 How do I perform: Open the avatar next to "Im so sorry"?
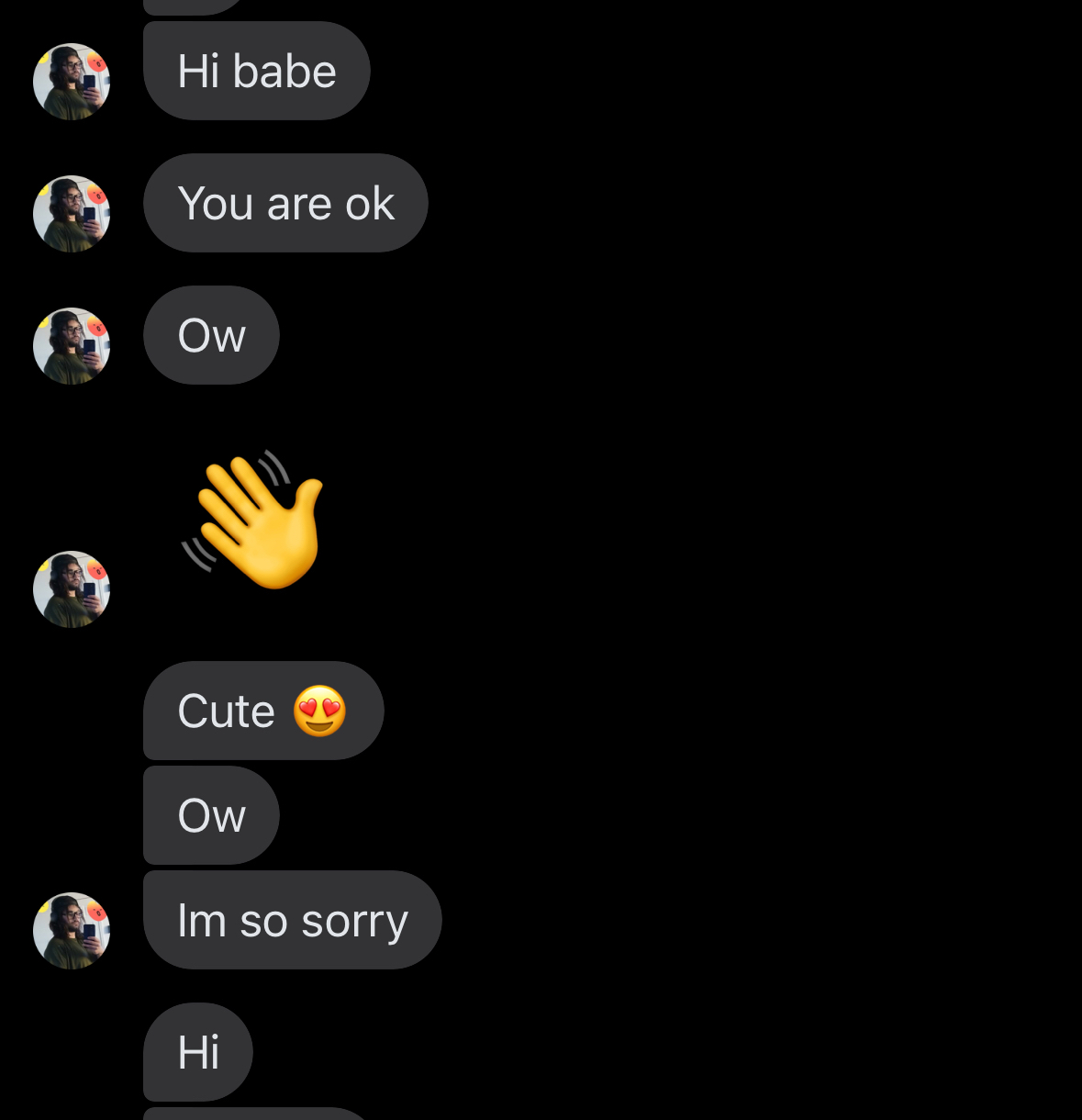pos(72,931)
